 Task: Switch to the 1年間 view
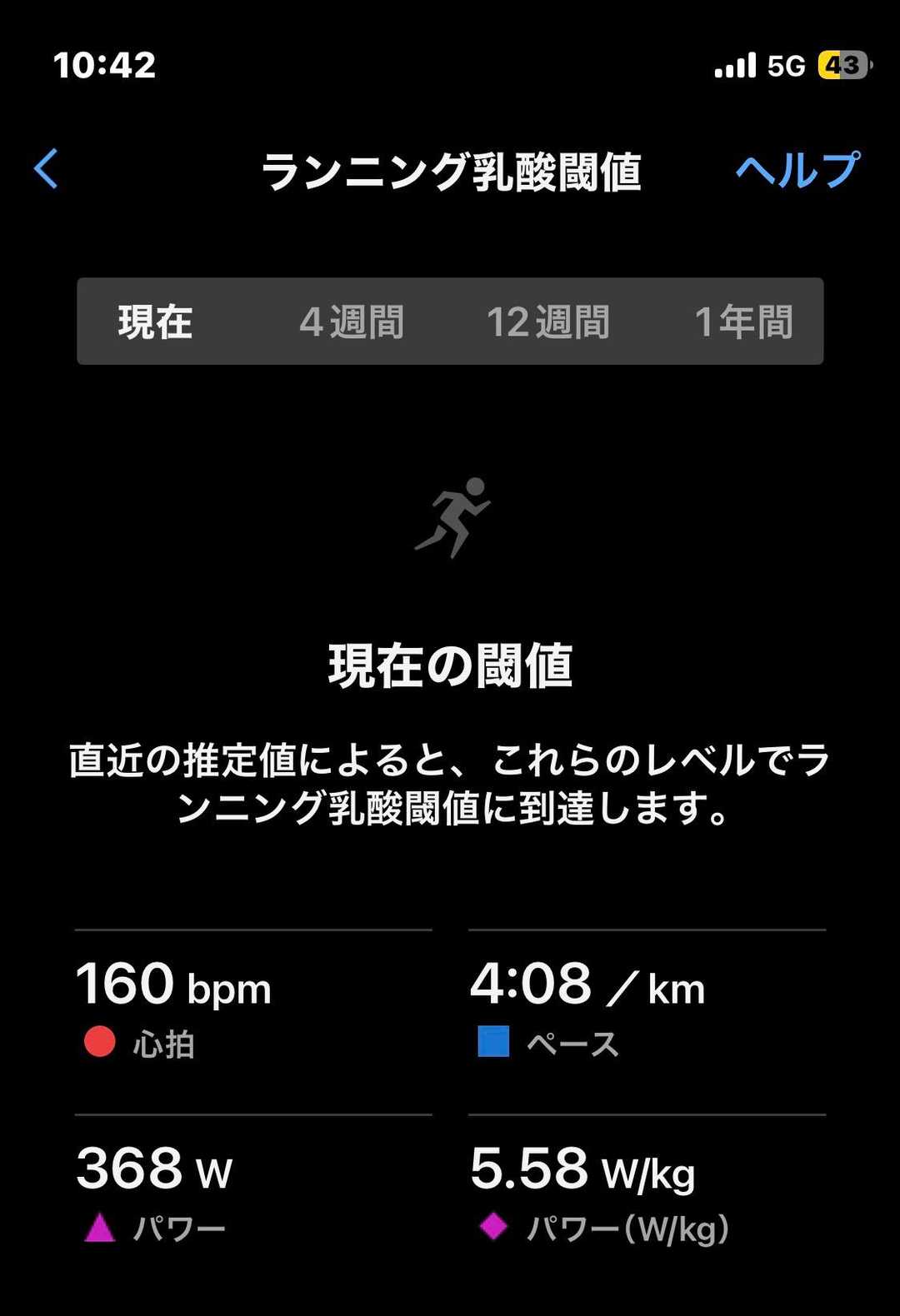tap(742, 322)
